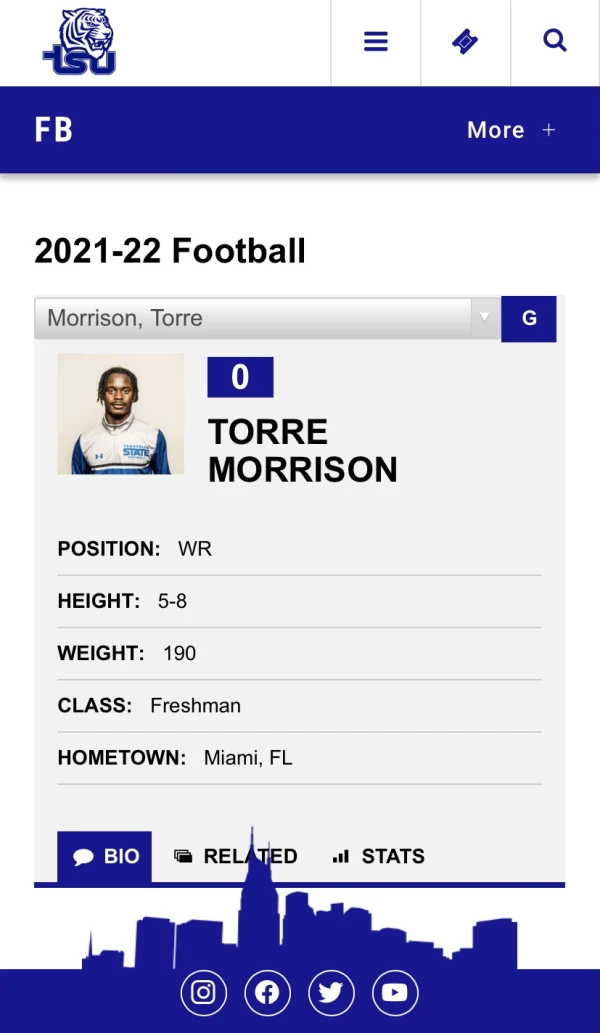
Task: Open the Facebook page
Action: click(x=267, y=992)
